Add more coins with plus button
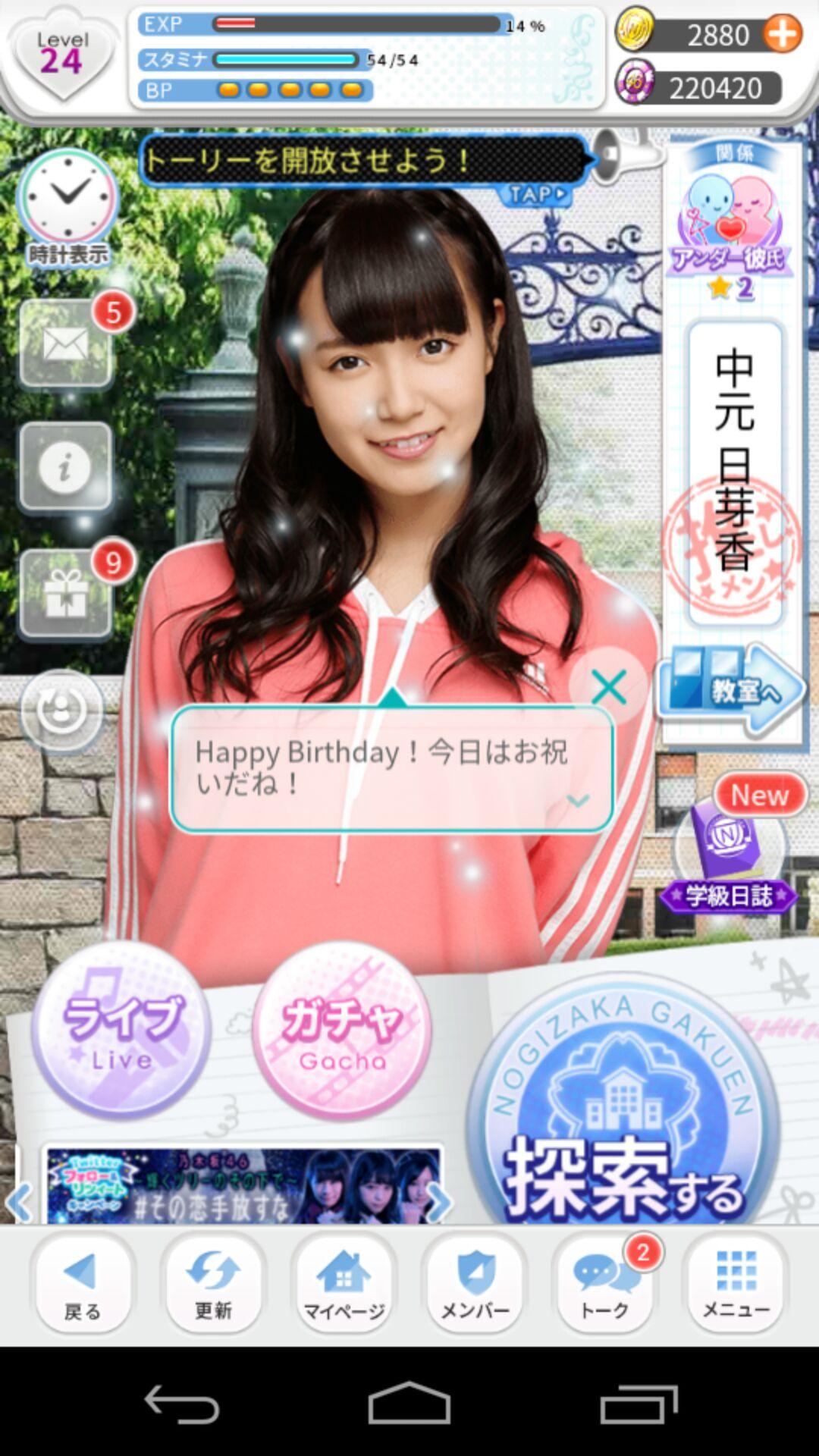The height and width of the screenshot is (1456, 819). click(x=782, y=34)
